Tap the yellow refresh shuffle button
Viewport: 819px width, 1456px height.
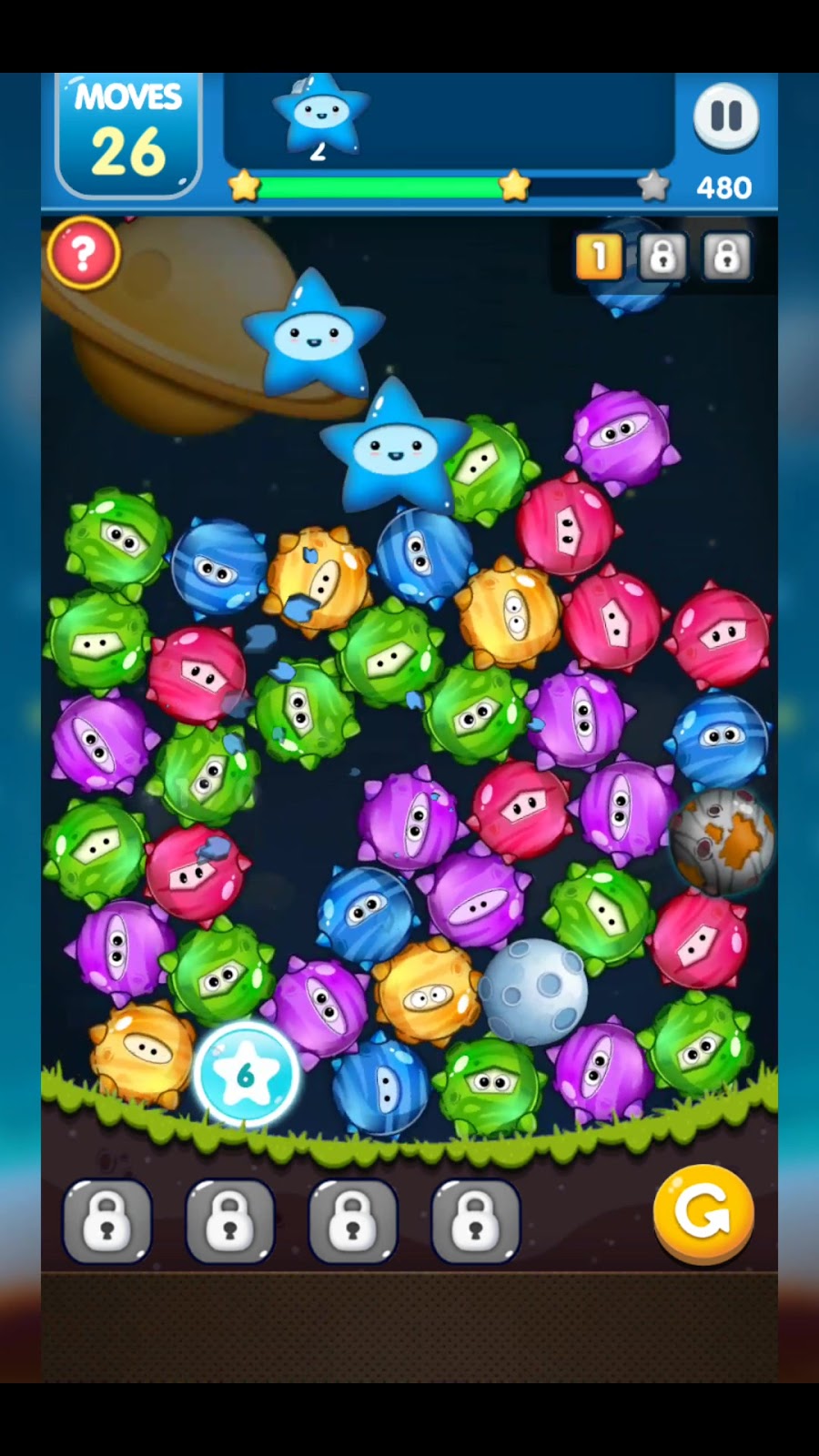[703, 1213]
